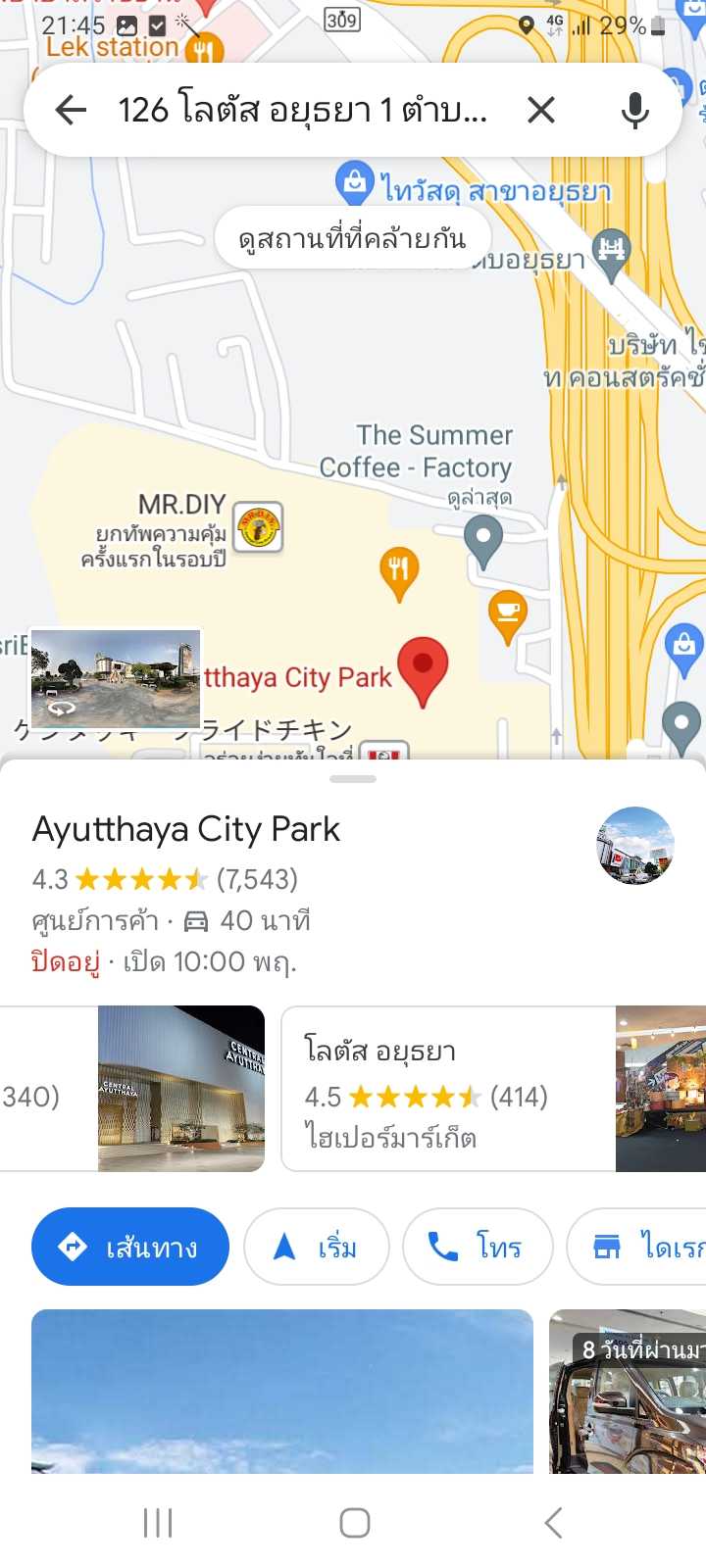706x1568 pixels.
Task: Go to the phone home screen
Action: (354, 1523)
